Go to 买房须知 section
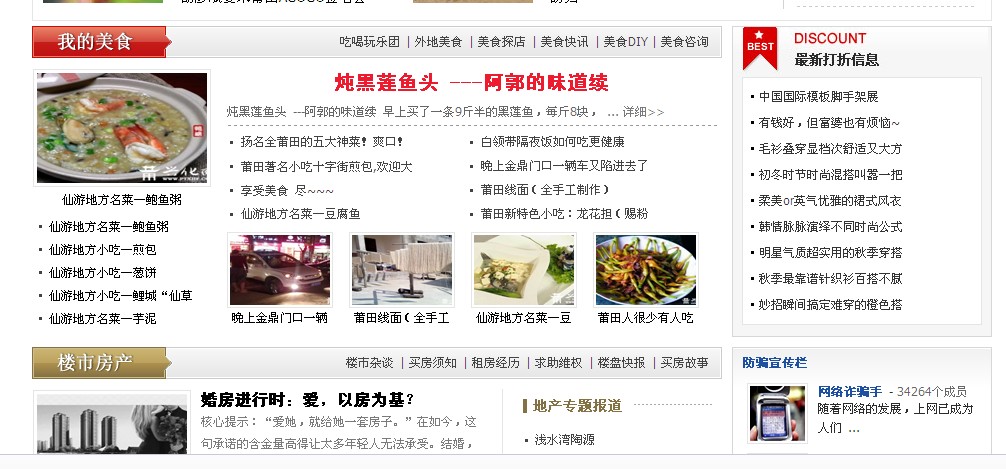This screenshot has height=469, width=1006. click(x=432, y=363)
